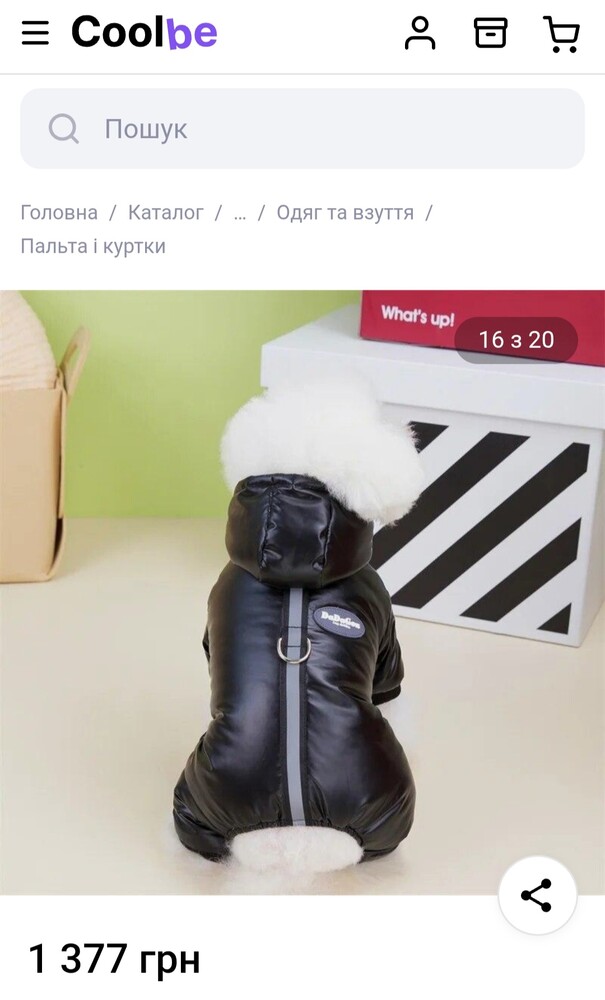The height and width of the screenshot is (1000, 605).
Task: Open the orders box icon
Action: tap(490, 33)
